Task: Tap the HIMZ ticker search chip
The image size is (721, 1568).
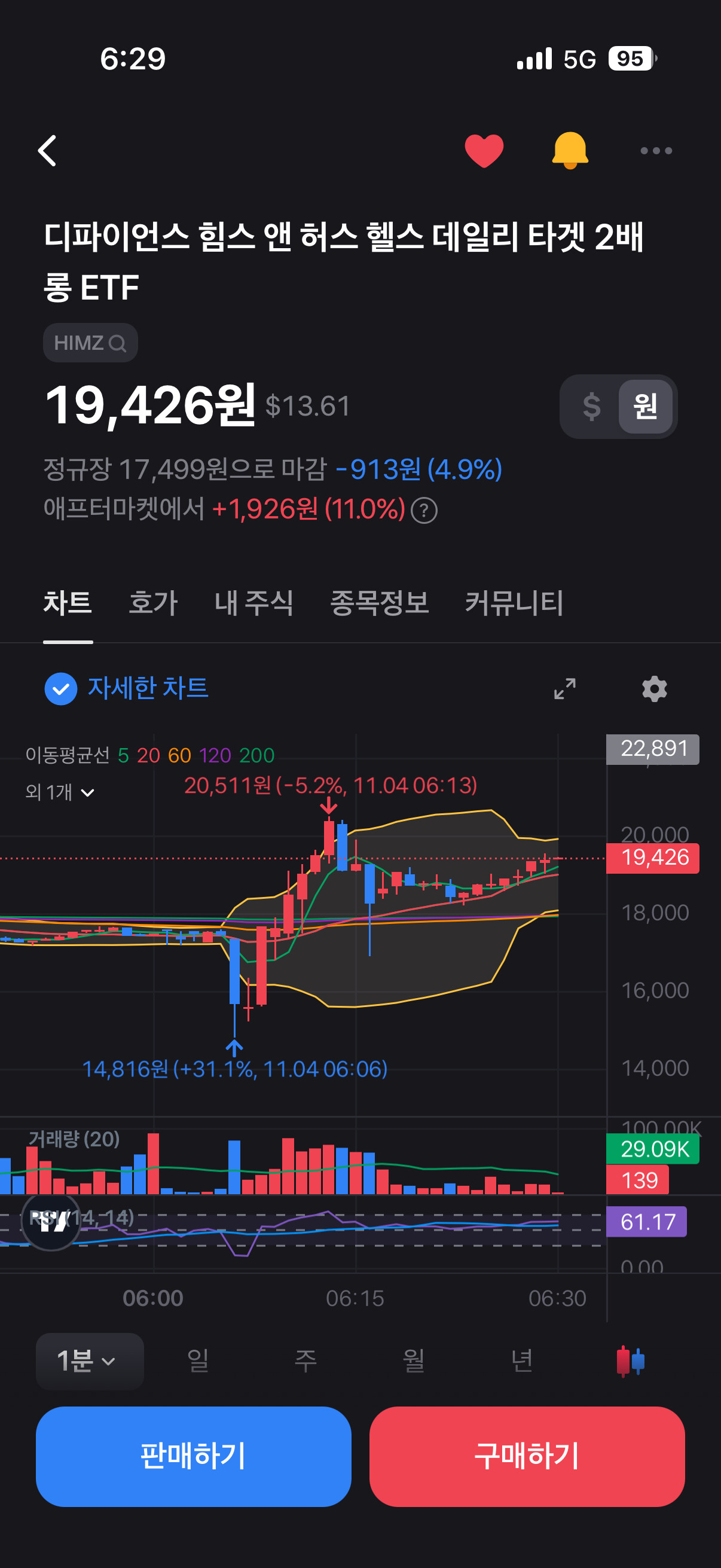Action: [x=90, y=343]
